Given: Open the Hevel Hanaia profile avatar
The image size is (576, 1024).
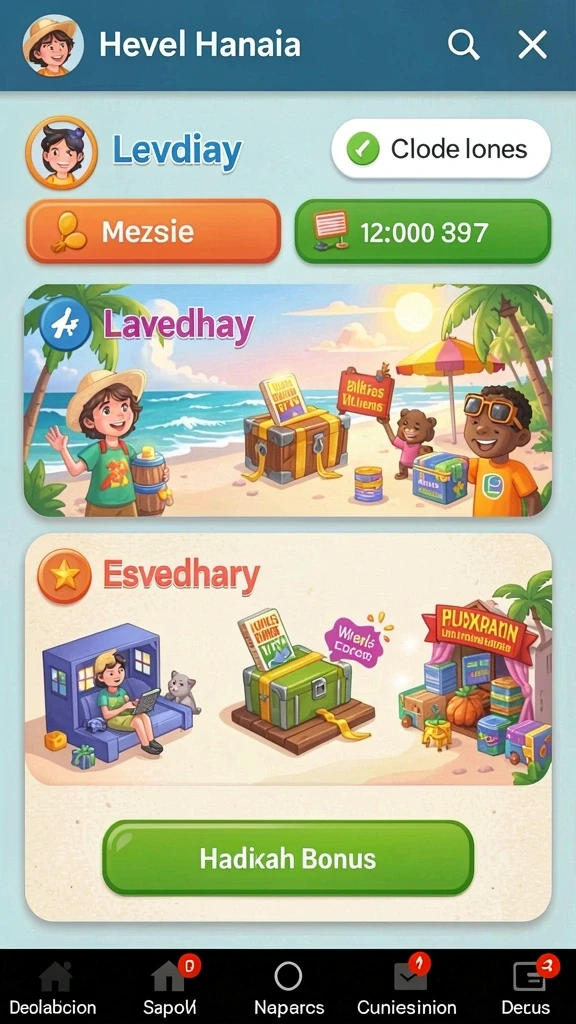Looking at the screenshot, I should [x=53, y=45].
